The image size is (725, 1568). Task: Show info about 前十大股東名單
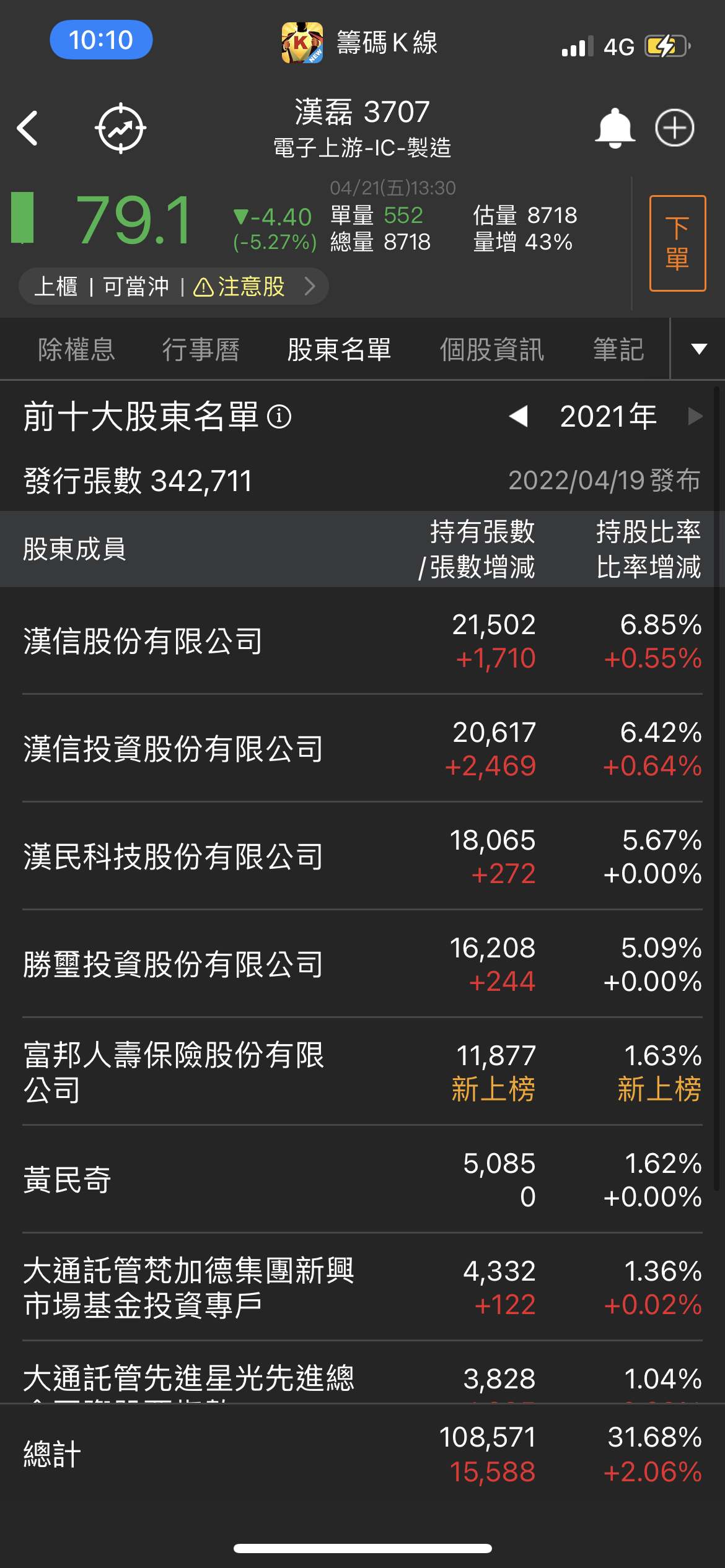click(279, 417)
